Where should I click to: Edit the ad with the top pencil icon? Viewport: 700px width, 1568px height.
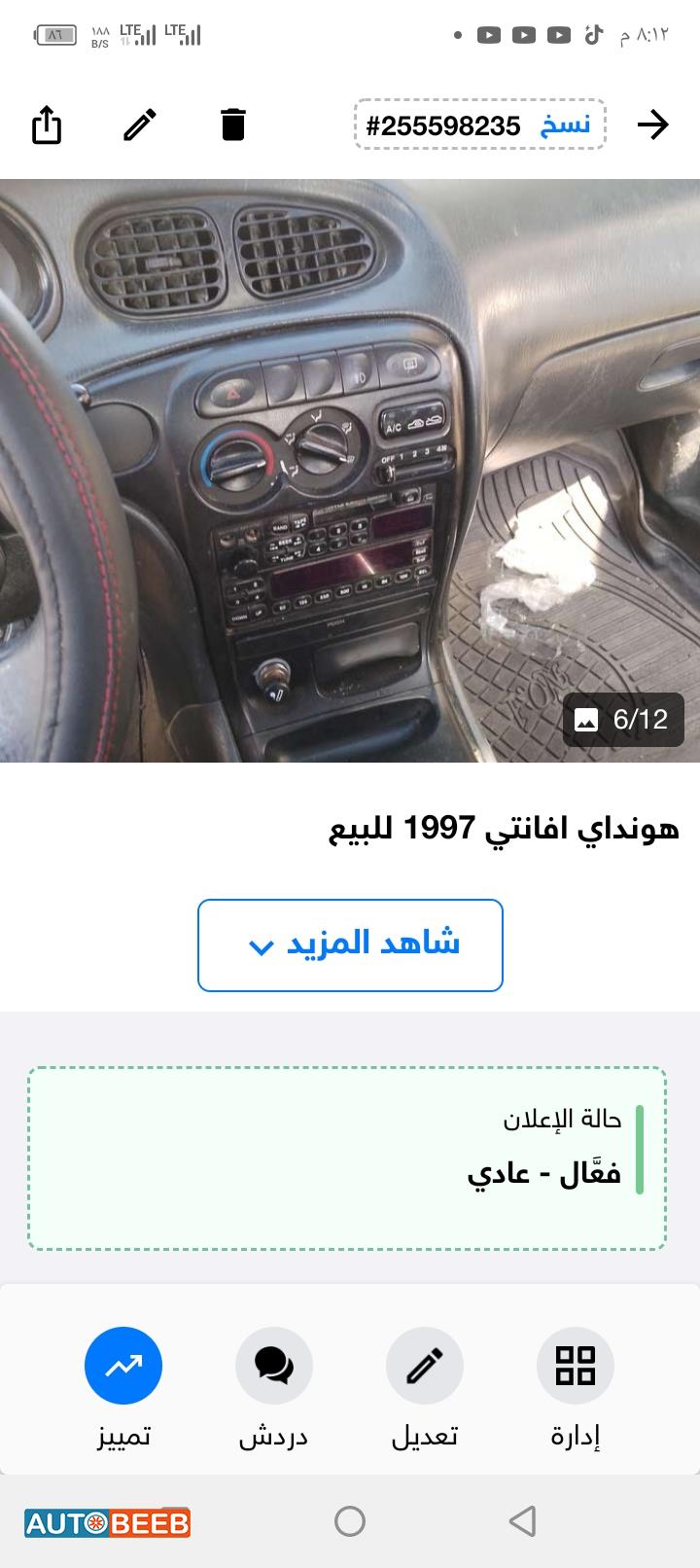pos(140,125)
